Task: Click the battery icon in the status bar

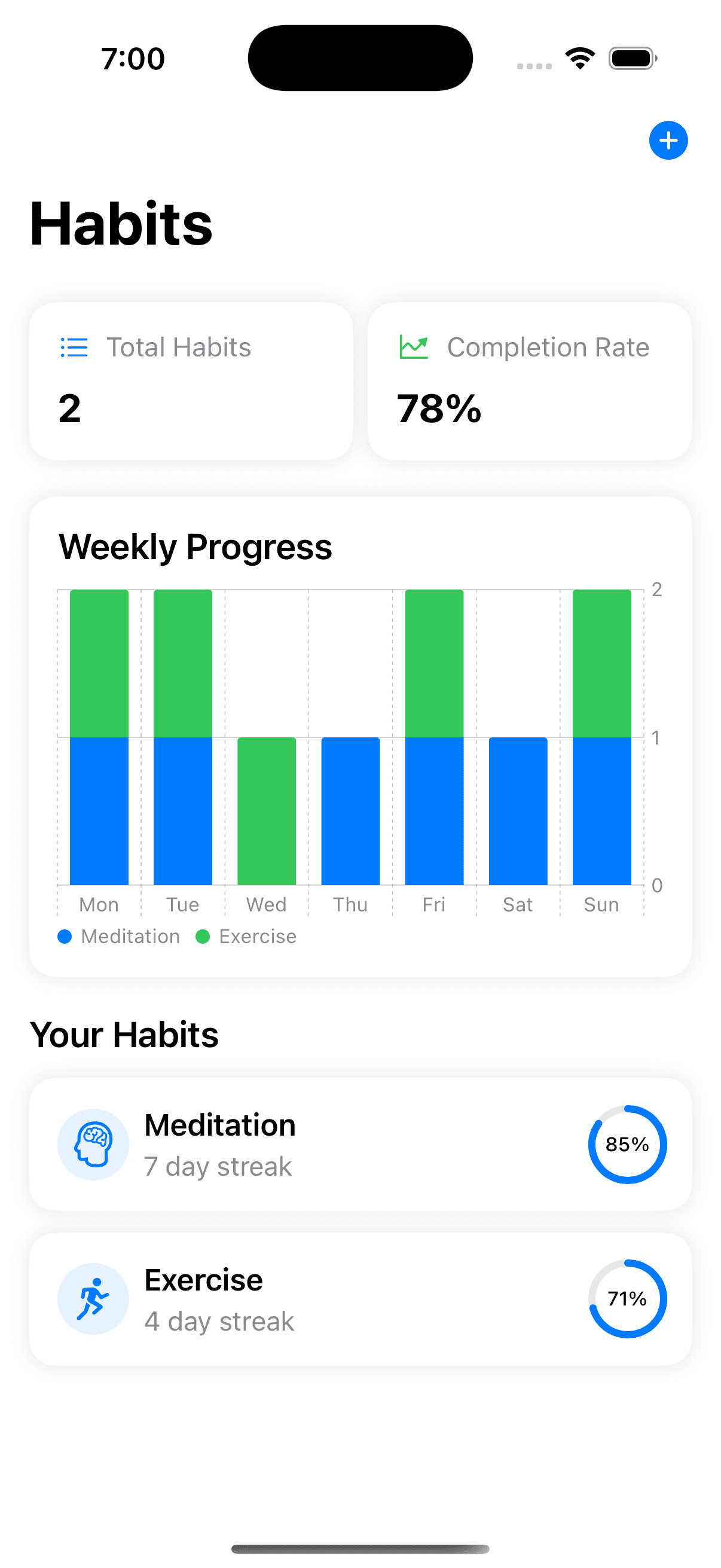Action: point(630,57)
